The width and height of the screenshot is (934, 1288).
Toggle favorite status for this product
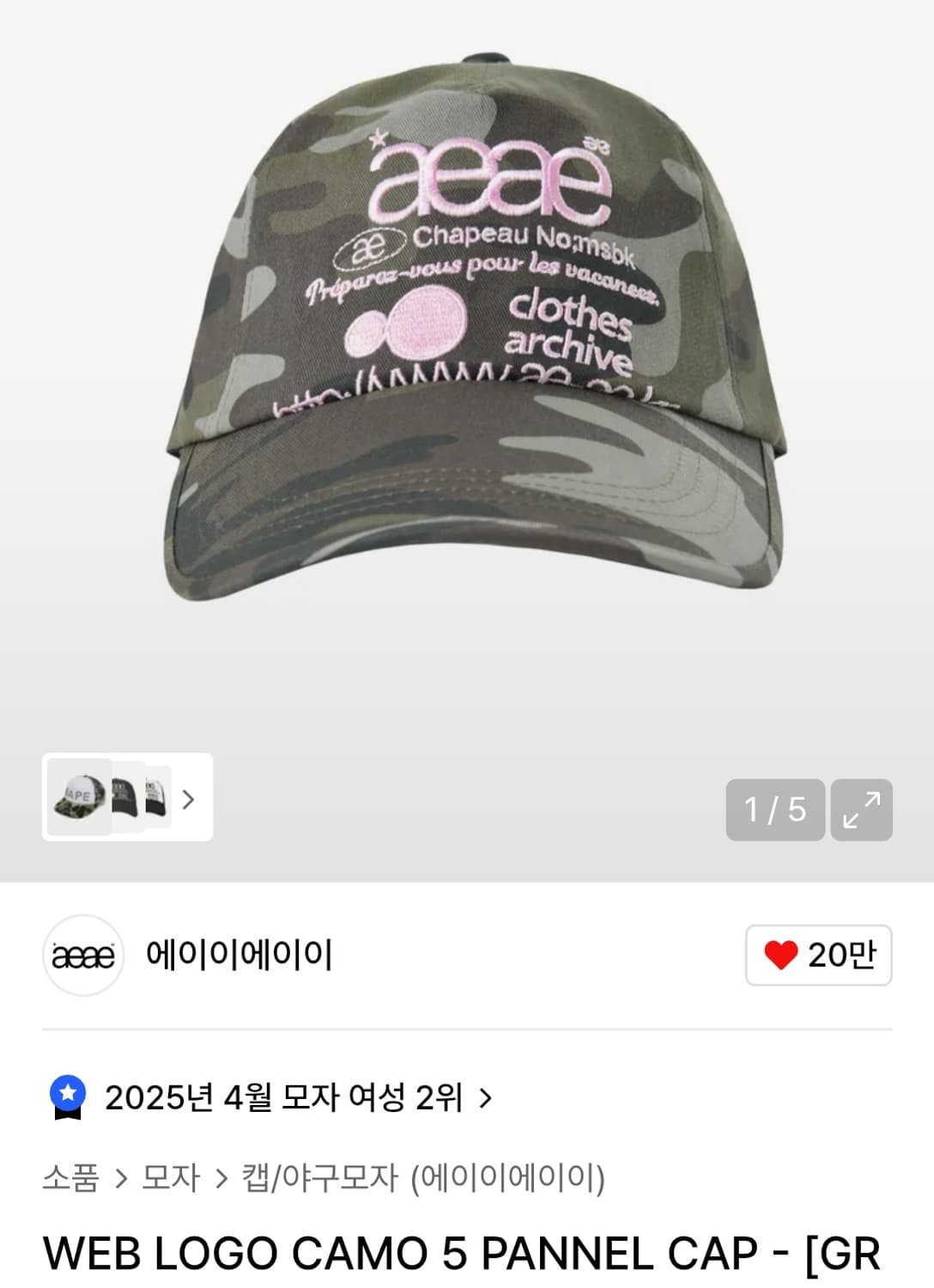point(817,956)
